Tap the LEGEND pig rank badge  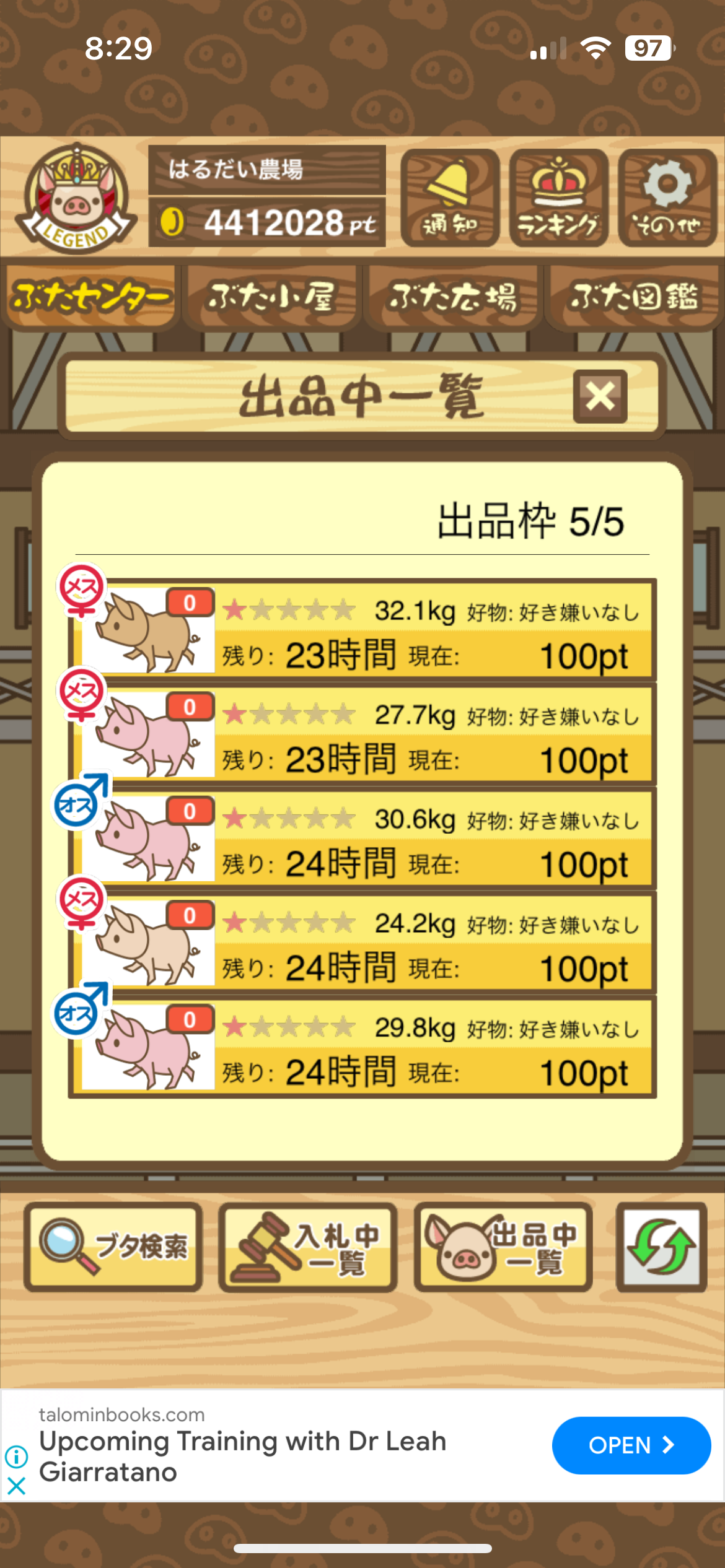(76, 198)
